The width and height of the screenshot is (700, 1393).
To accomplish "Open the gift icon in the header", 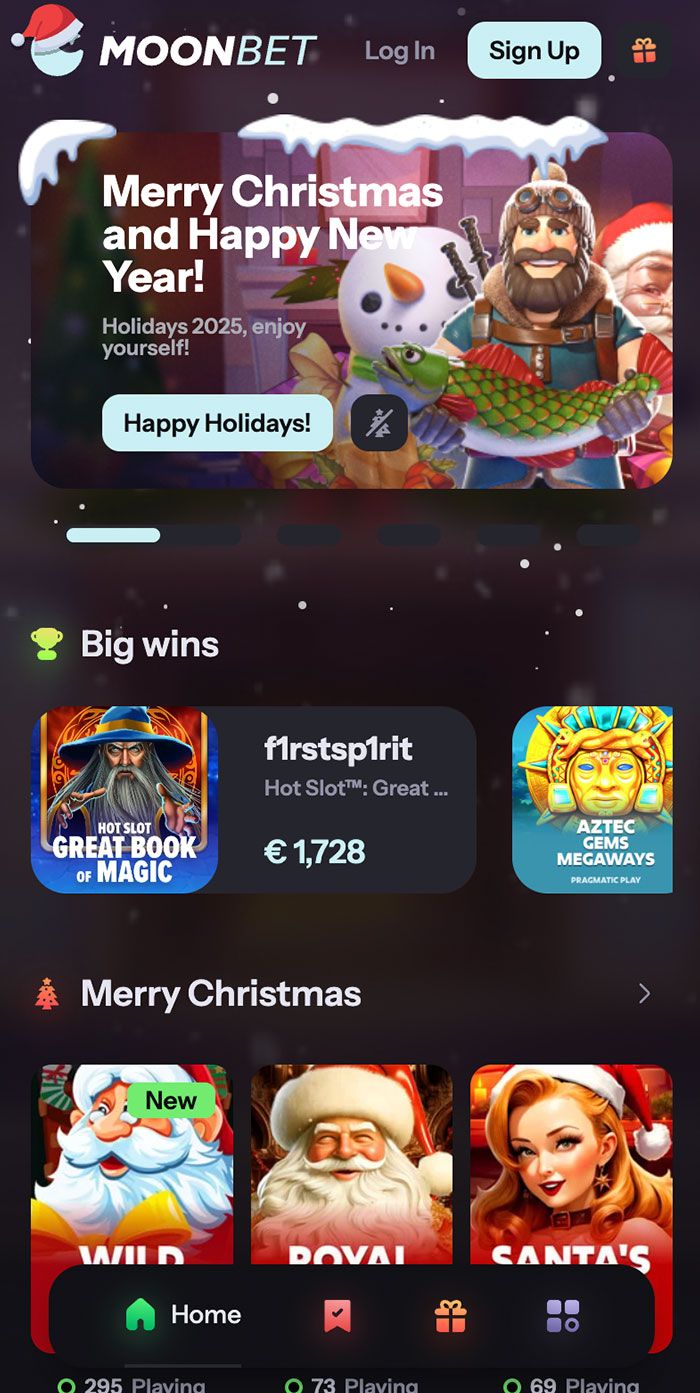I will [x=643, y=51].
